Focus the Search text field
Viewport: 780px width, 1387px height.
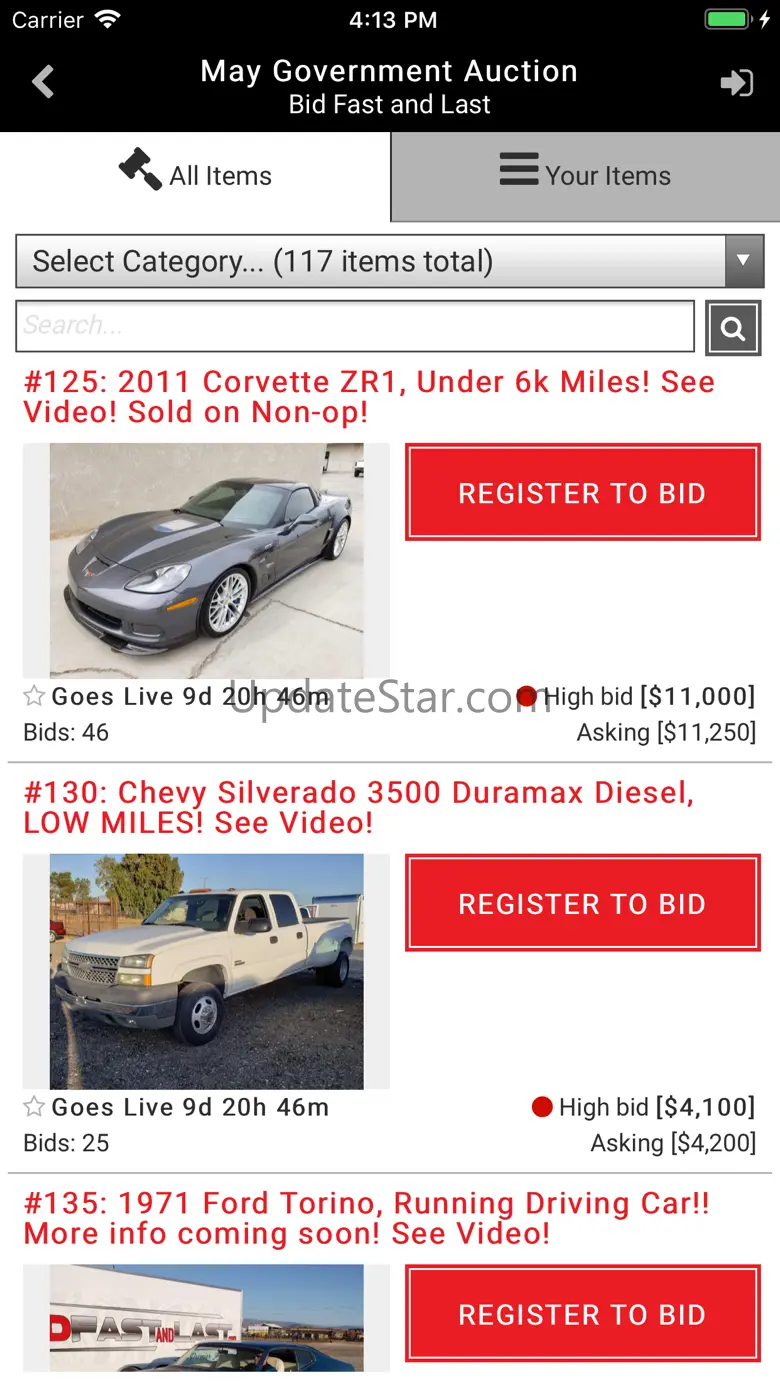(355, 326)
